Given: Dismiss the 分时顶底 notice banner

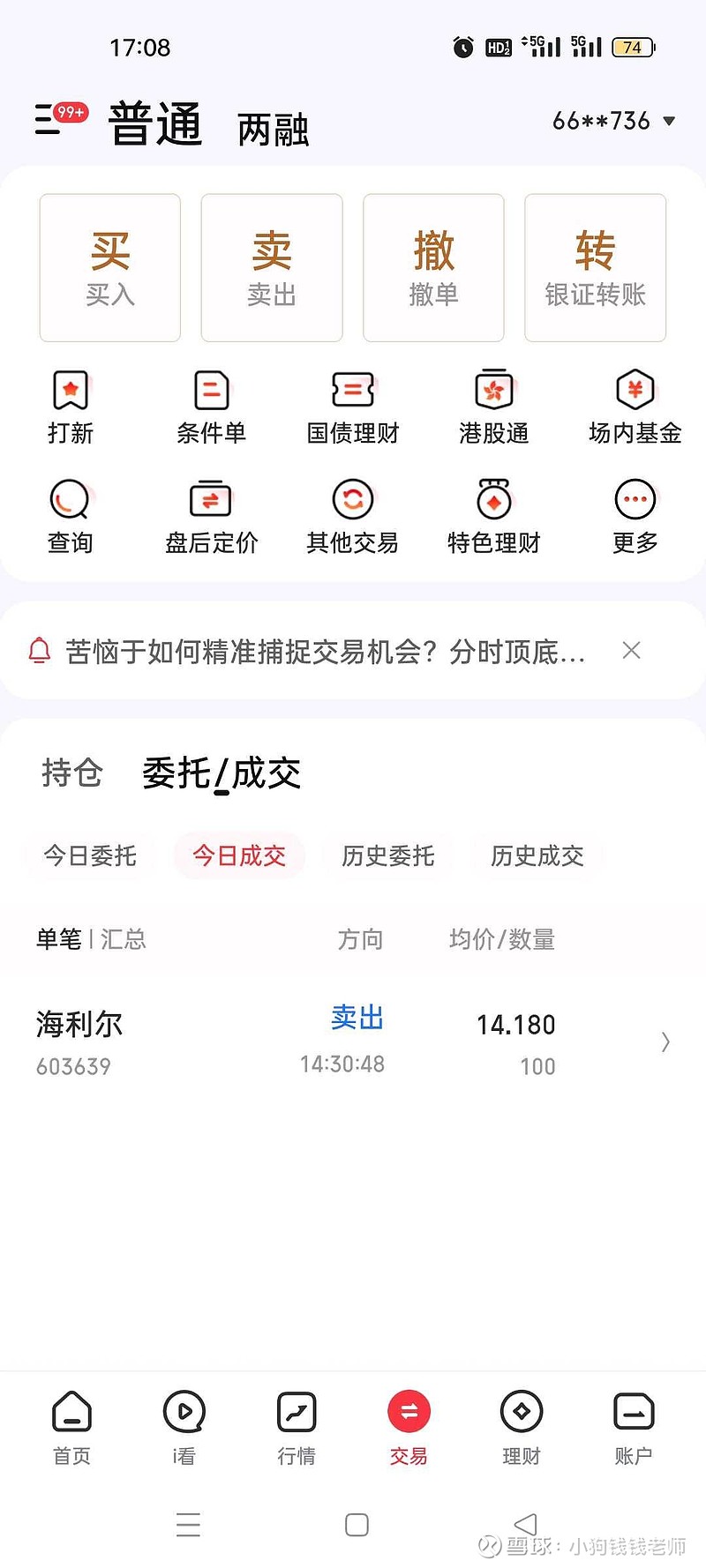Looking at the screenshot, I should [x=631, y=651].
